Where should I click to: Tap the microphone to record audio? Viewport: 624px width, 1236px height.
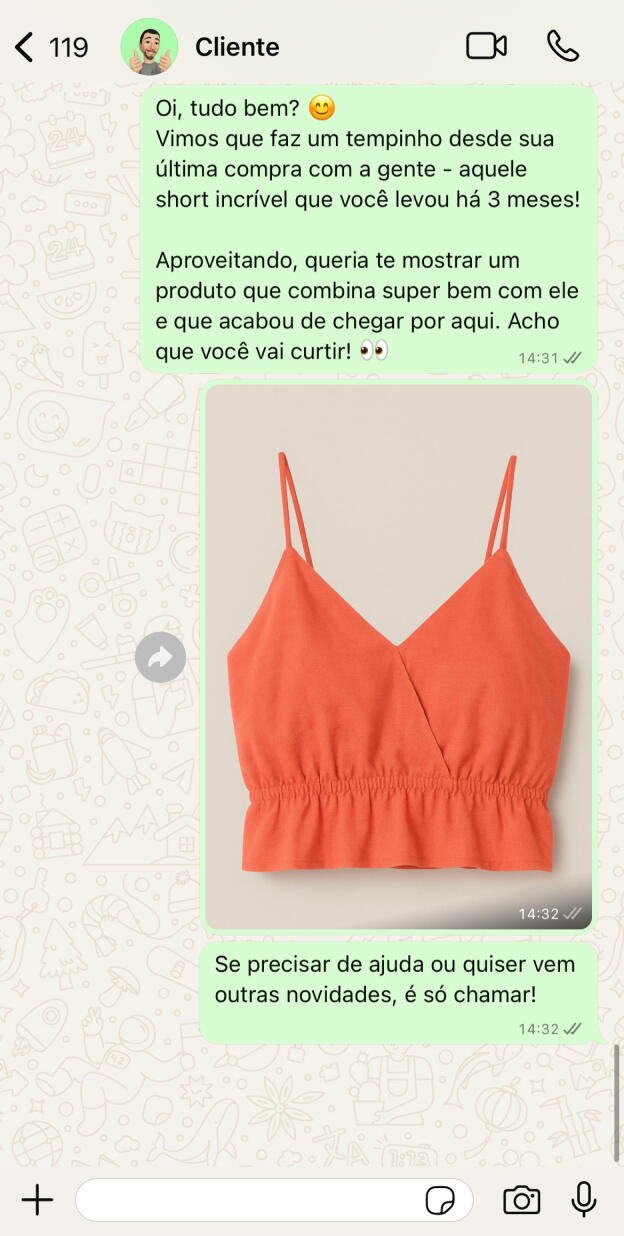pos(584,1200)
